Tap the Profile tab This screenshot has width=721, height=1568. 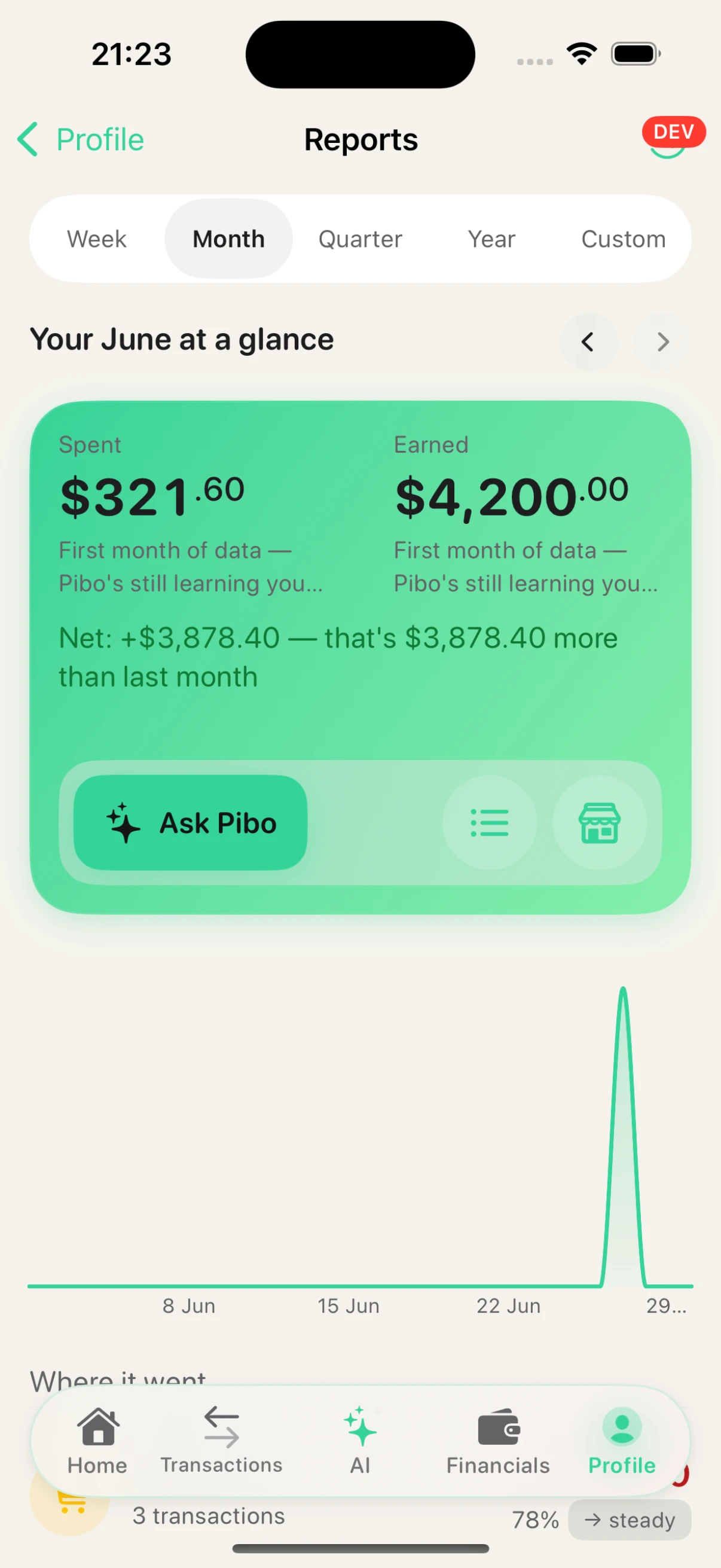coord(622,1440)
